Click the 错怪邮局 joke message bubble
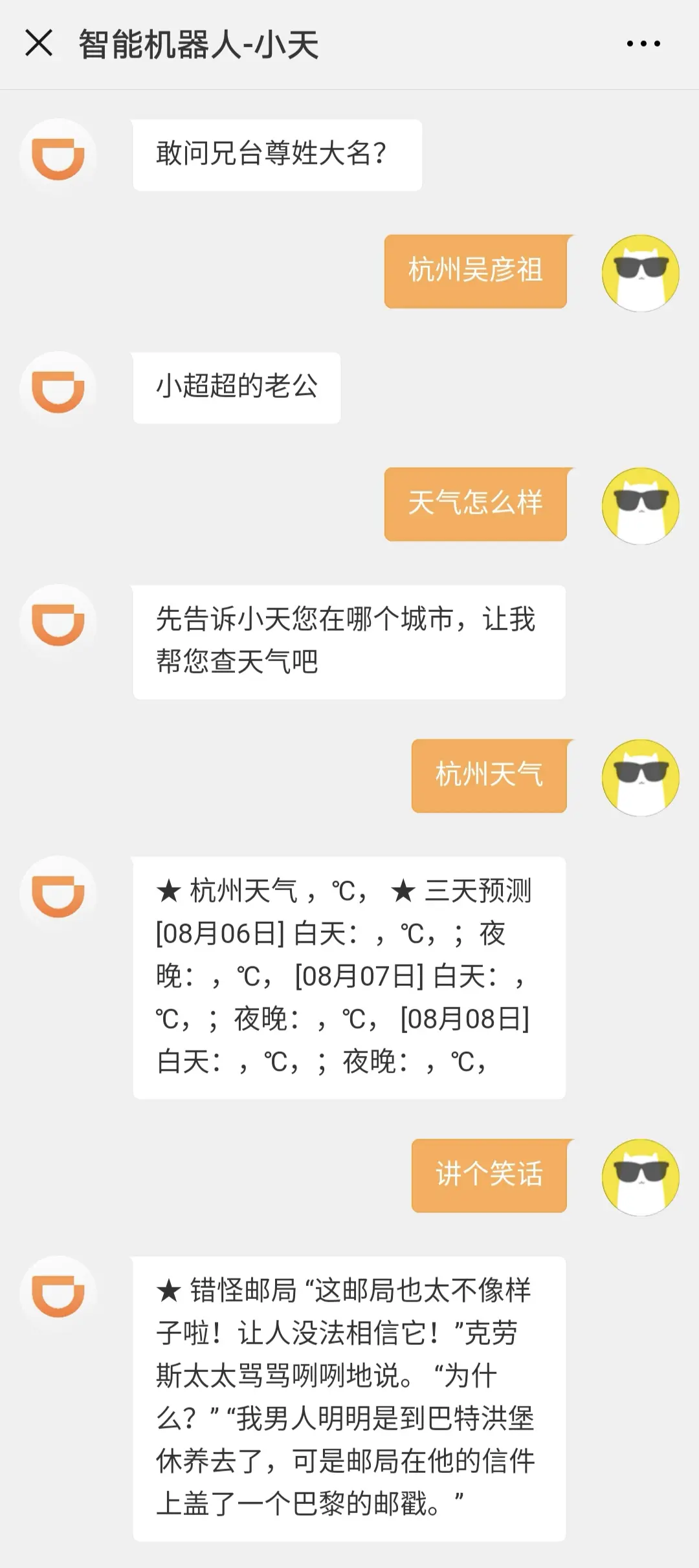 (x=349, y=1391)
